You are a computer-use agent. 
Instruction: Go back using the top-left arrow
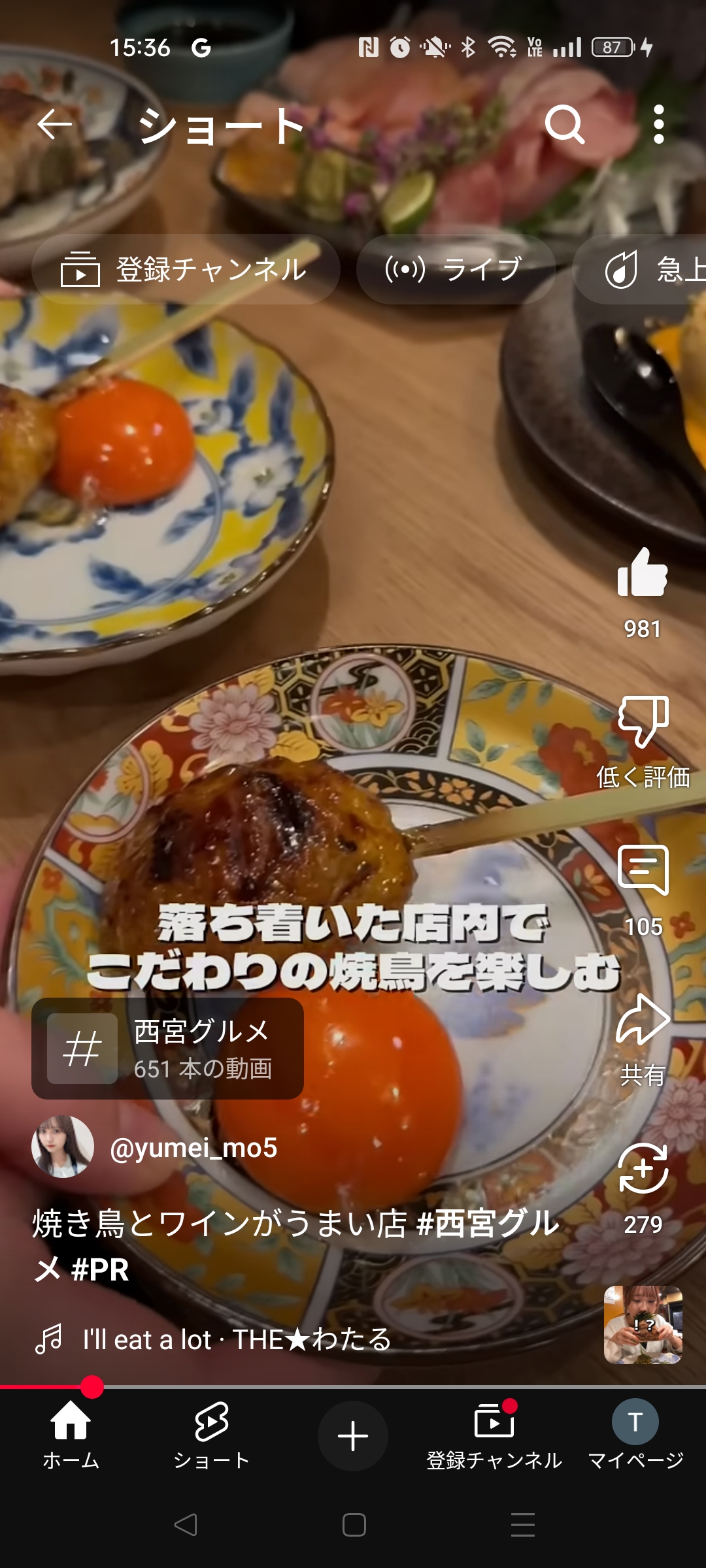[x=54, y=124]
